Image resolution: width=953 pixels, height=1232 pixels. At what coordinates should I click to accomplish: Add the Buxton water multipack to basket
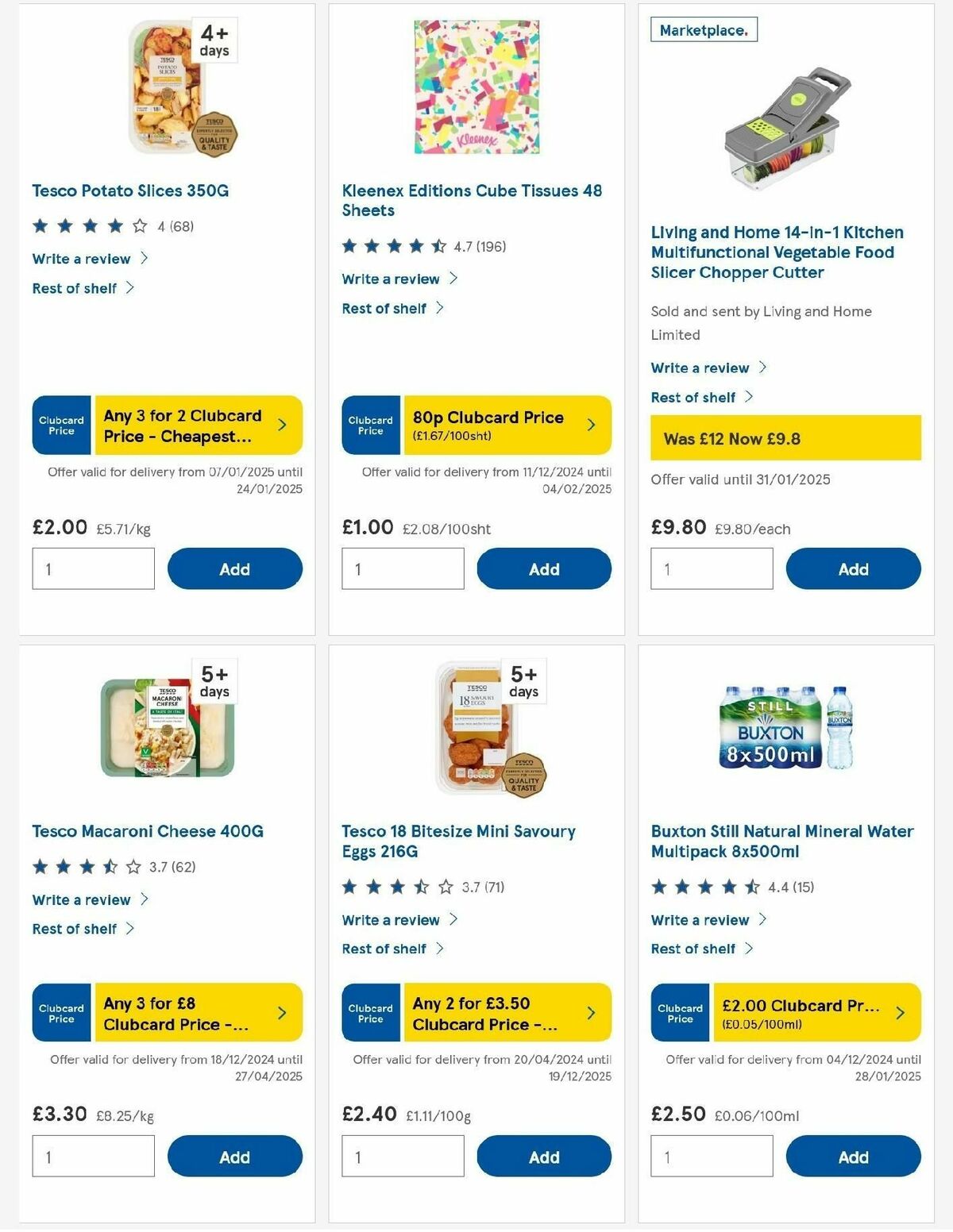click(851, 1157)
